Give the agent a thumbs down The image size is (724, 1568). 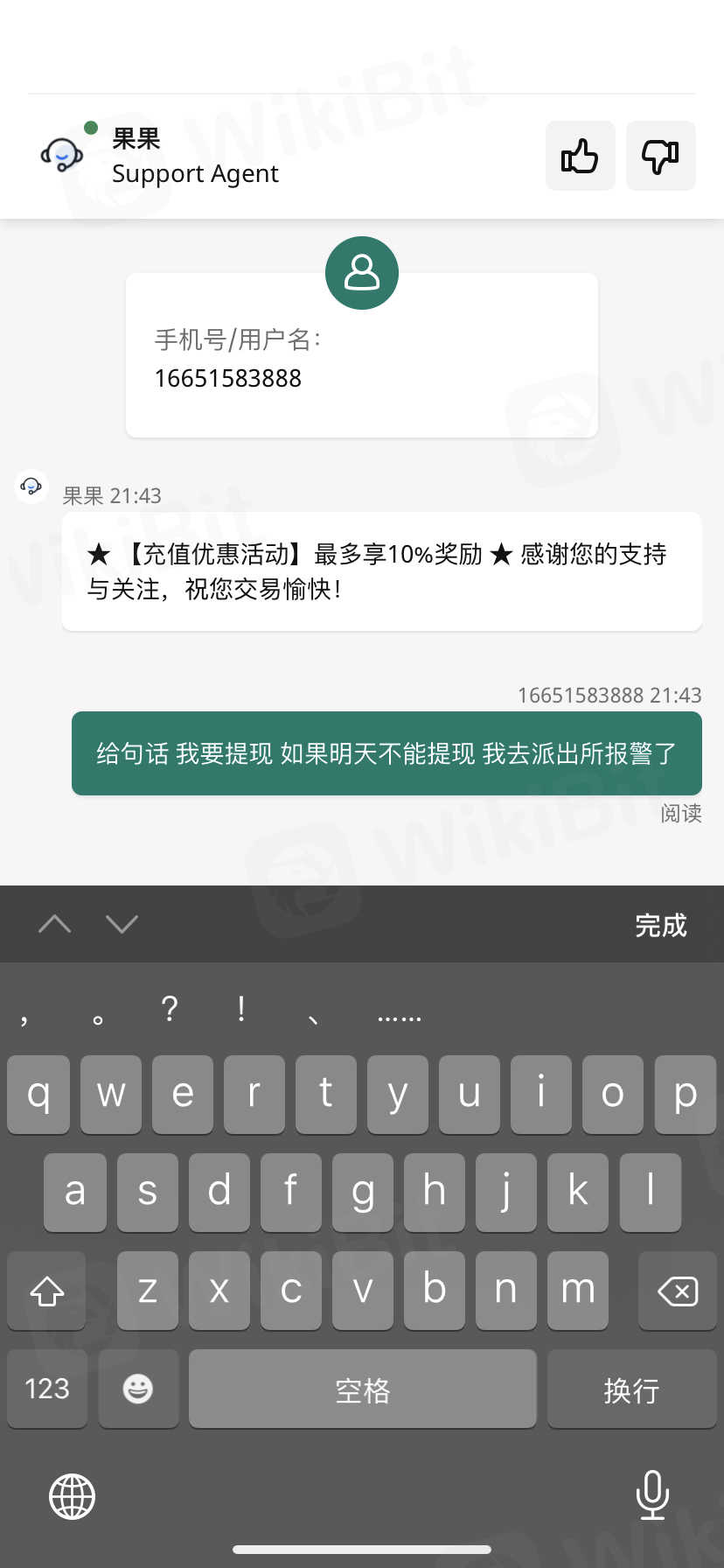pyautogui.click(x=660, y=157)
